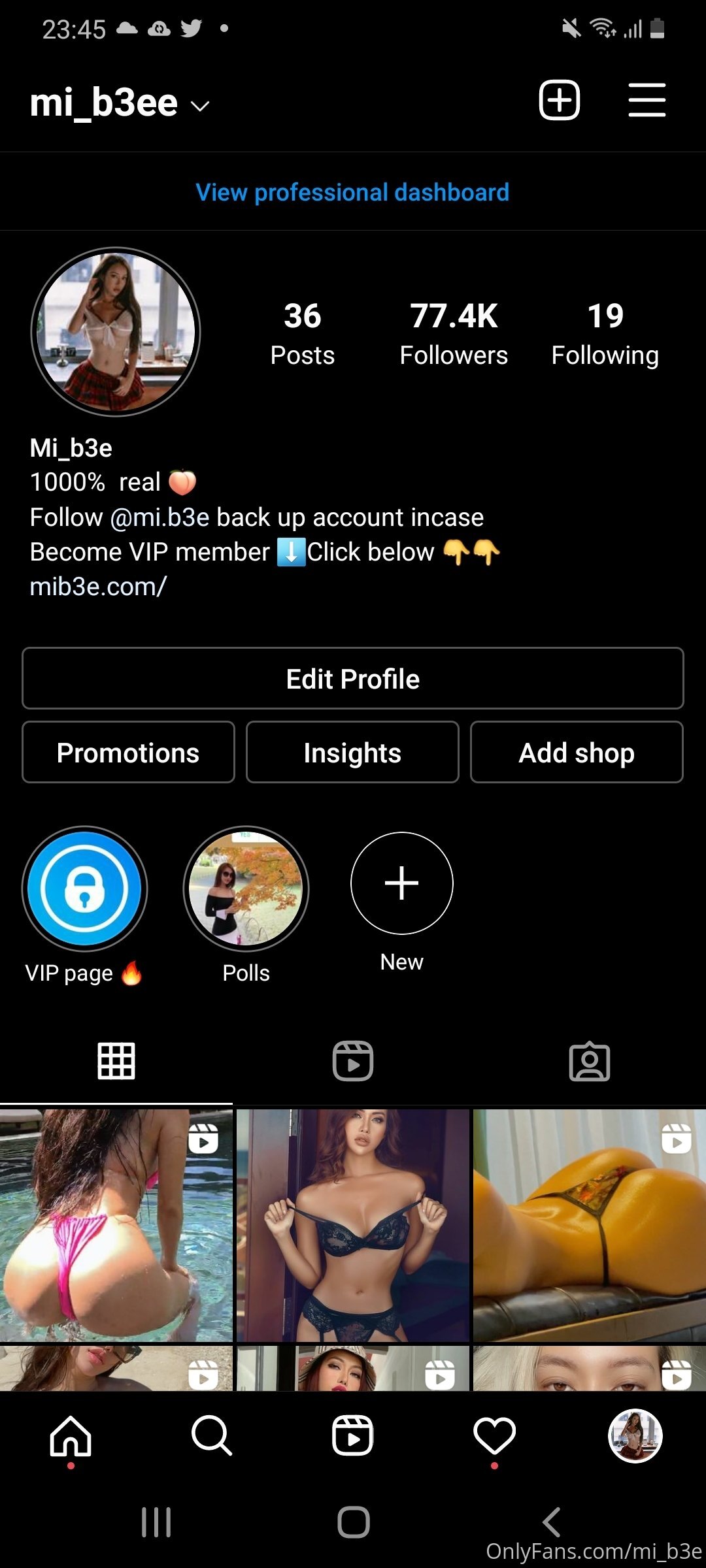Open the hamburger menu
The height and width of the screenshot is (1568, 706).
coord(647,101)
